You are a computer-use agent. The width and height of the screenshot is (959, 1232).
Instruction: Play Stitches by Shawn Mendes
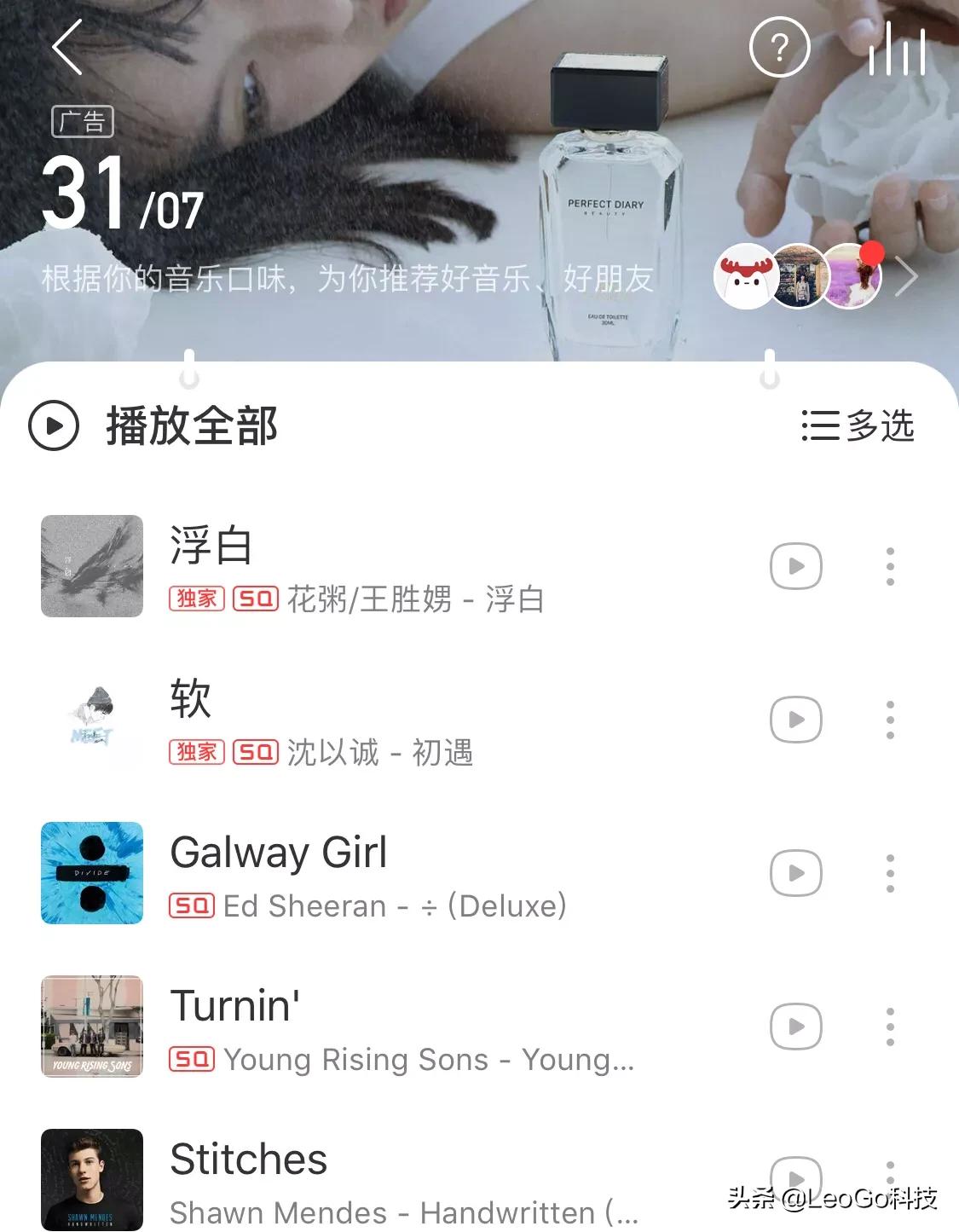[x=384, y=1181]
